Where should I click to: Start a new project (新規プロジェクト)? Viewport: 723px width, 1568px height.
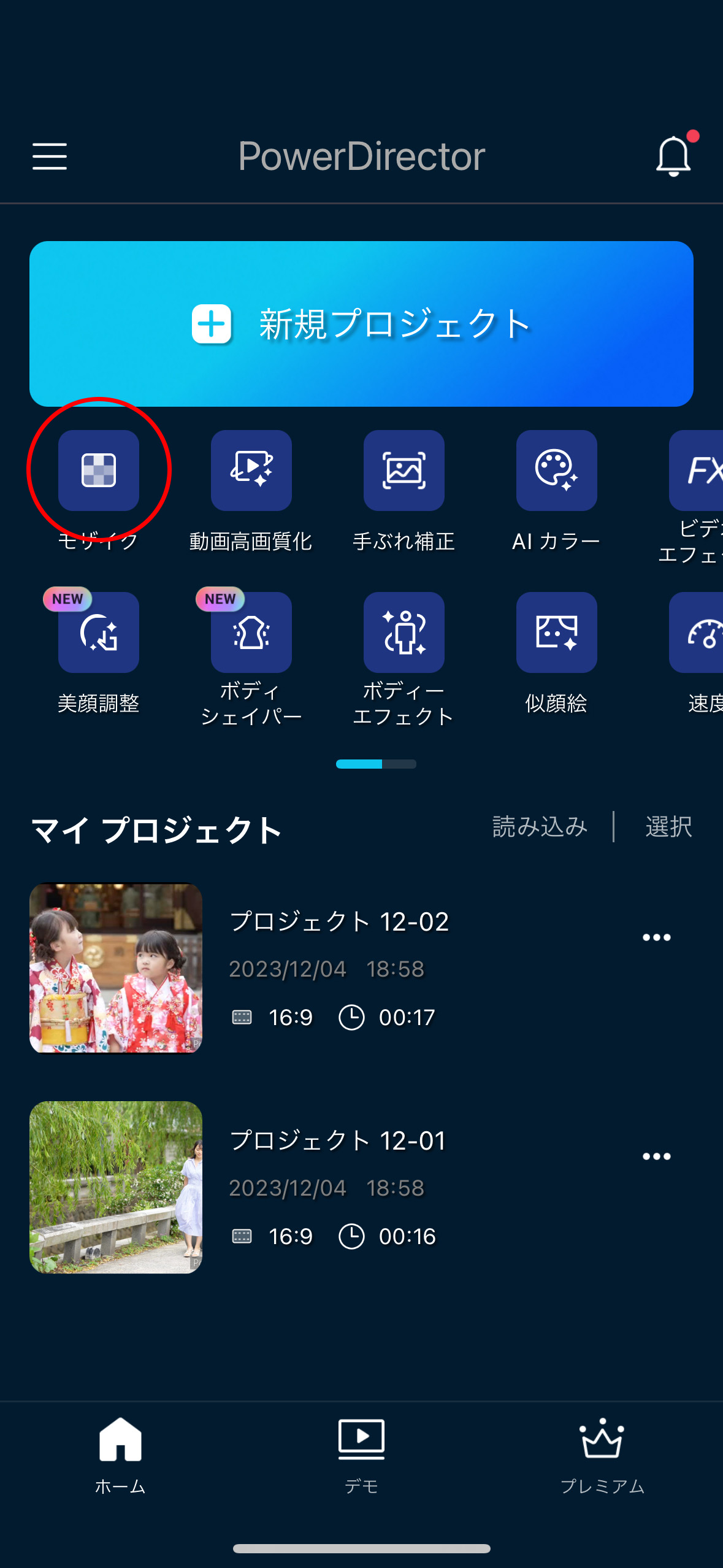point(361,324)
